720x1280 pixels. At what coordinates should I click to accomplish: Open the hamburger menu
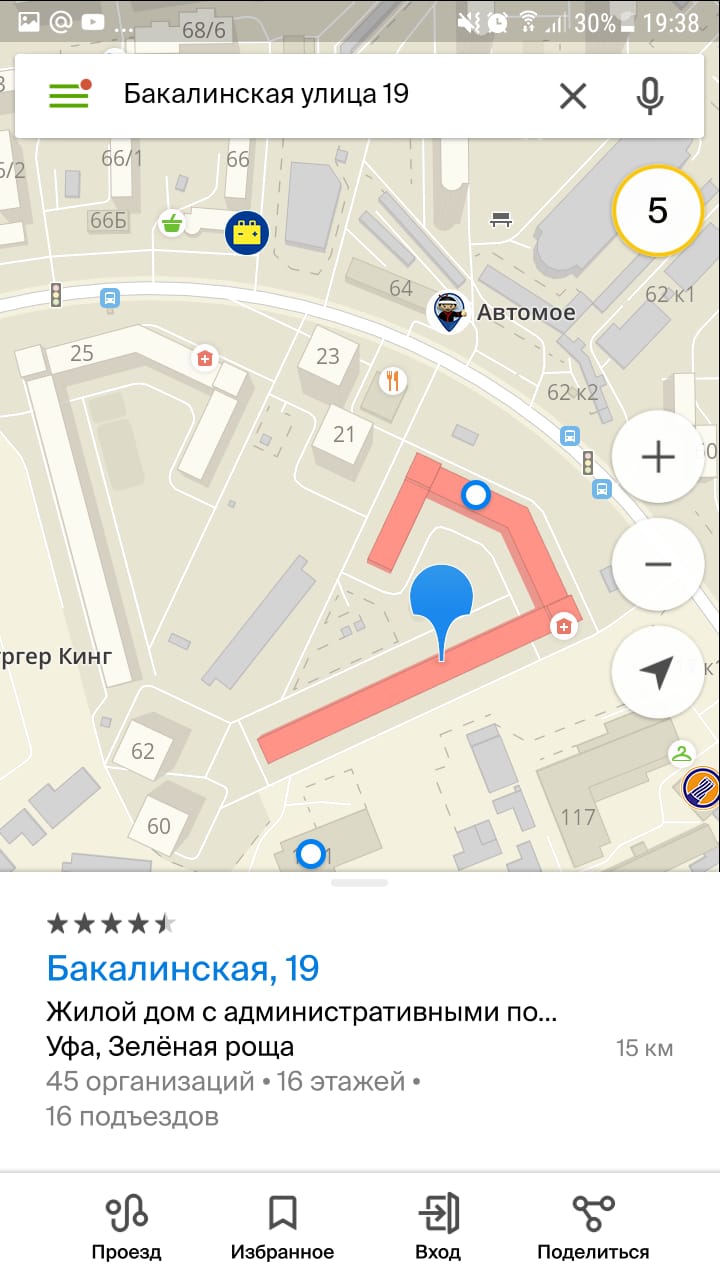click(x=68, y=94)
